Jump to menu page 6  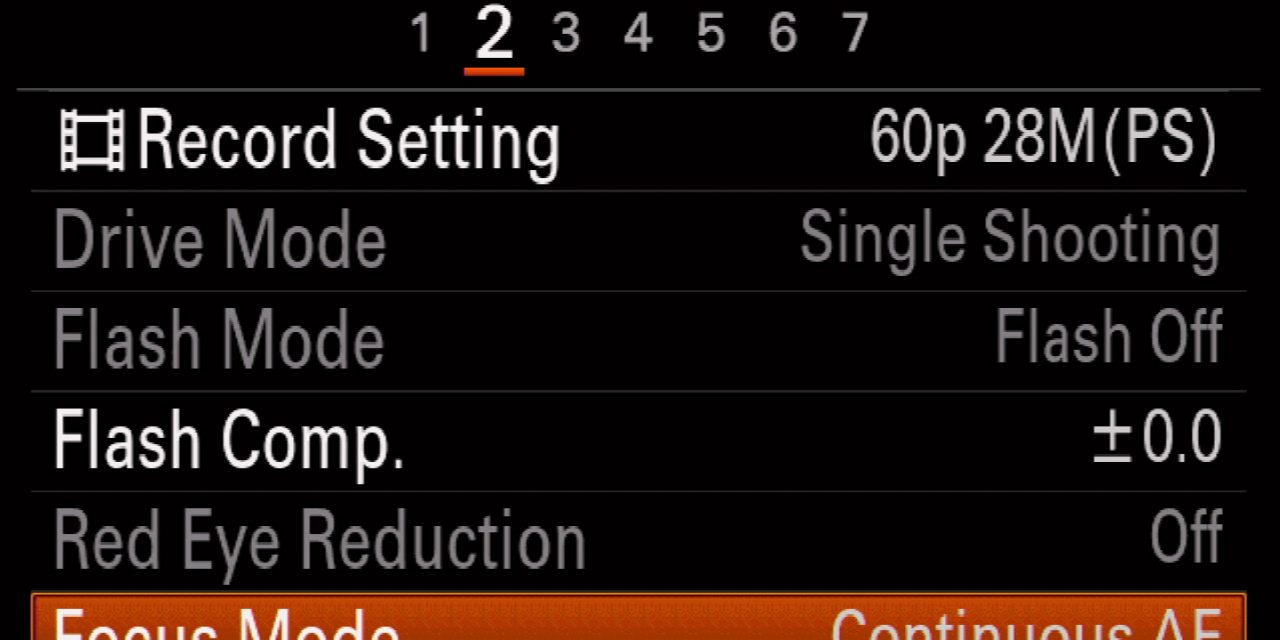783,35
